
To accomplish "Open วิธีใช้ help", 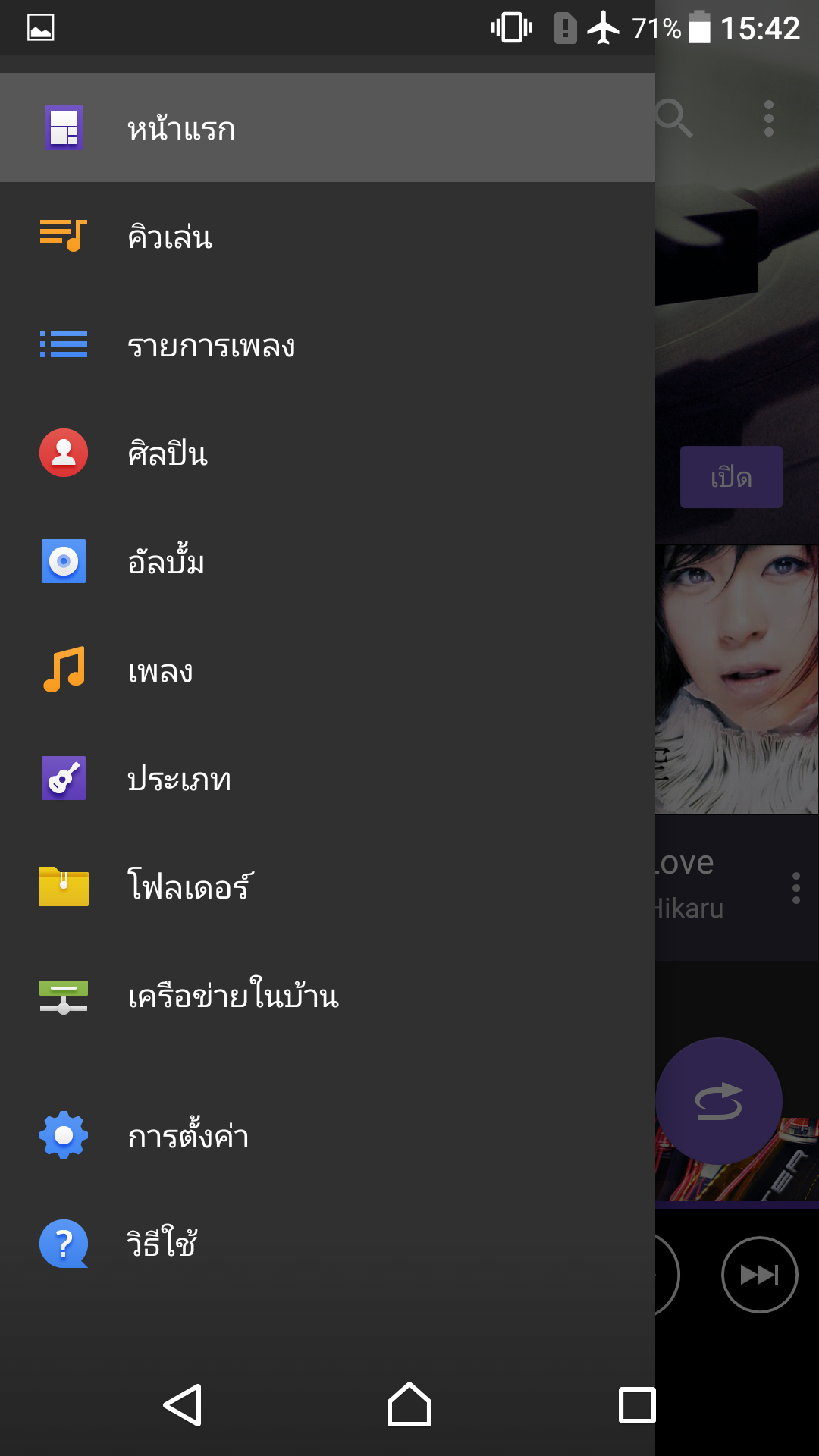I will [326, 1244].
